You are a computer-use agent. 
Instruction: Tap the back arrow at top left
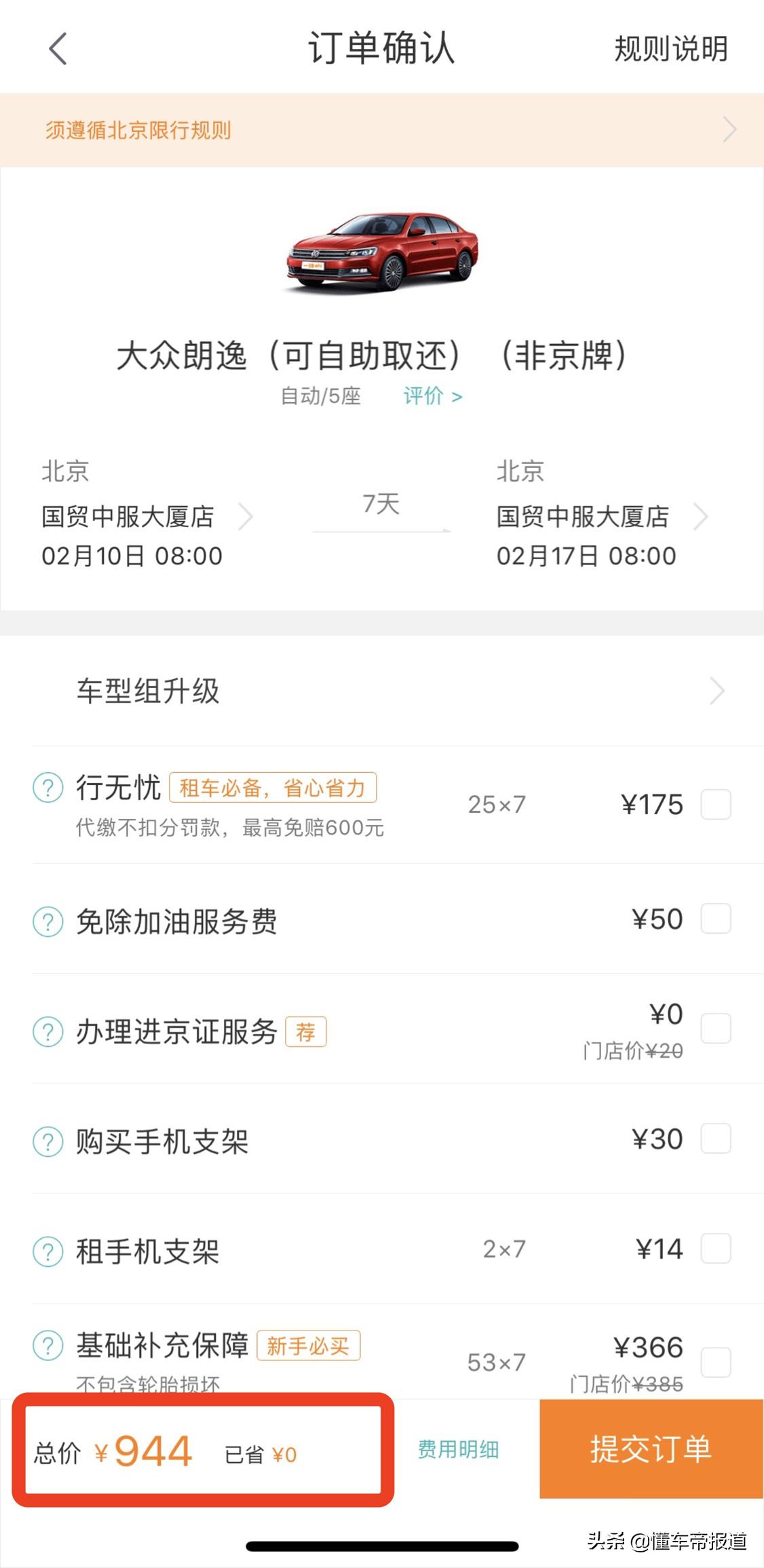point(58,50)
